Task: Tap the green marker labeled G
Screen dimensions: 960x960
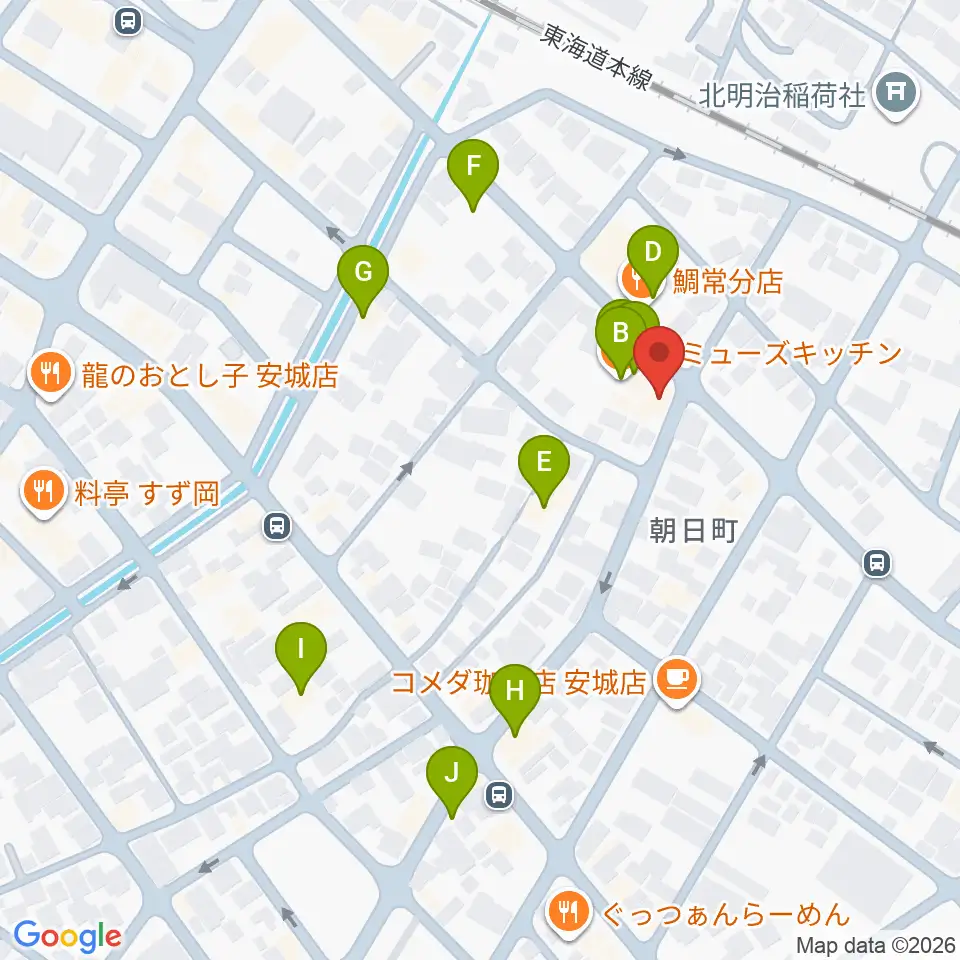Action: click(x=363, y=280)
